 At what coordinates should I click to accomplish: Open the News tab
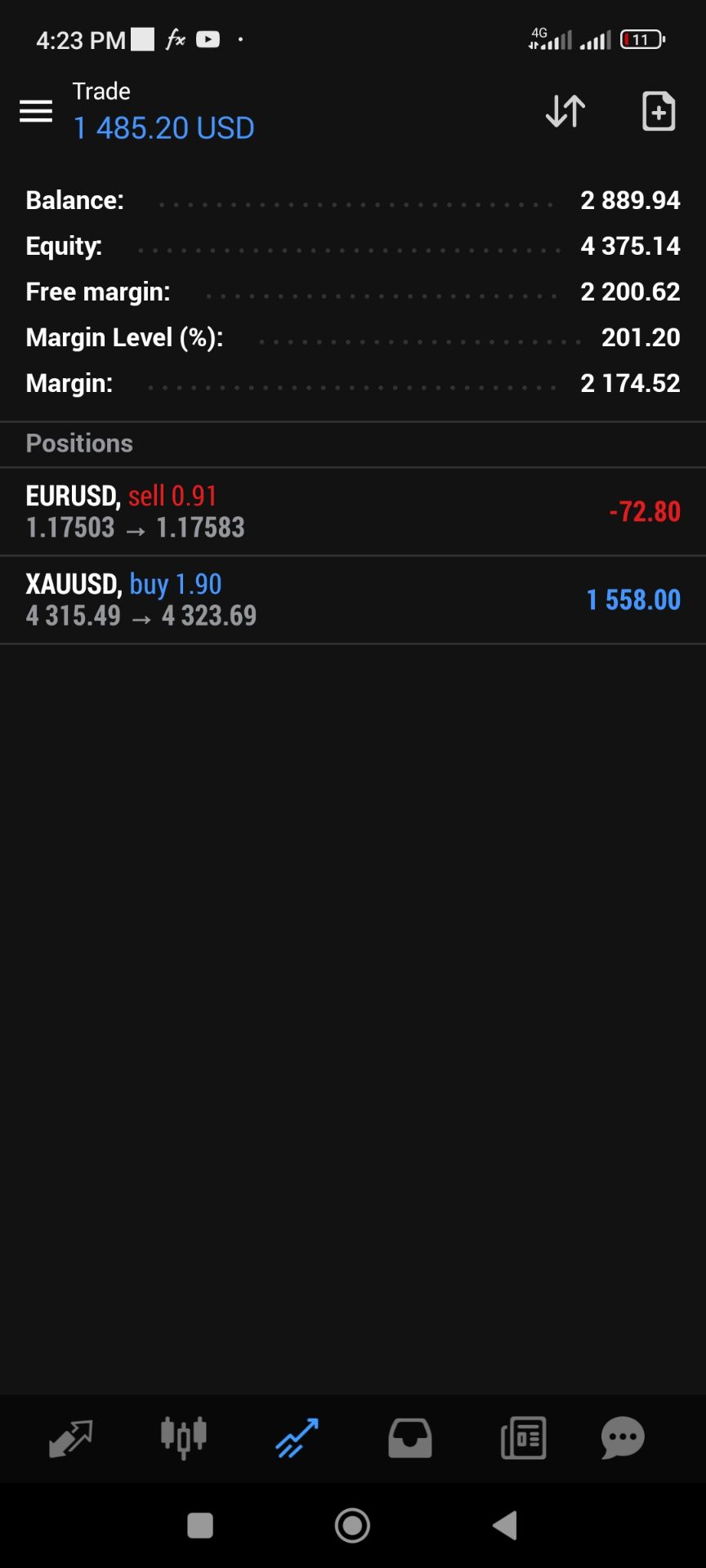(523, 1438)
